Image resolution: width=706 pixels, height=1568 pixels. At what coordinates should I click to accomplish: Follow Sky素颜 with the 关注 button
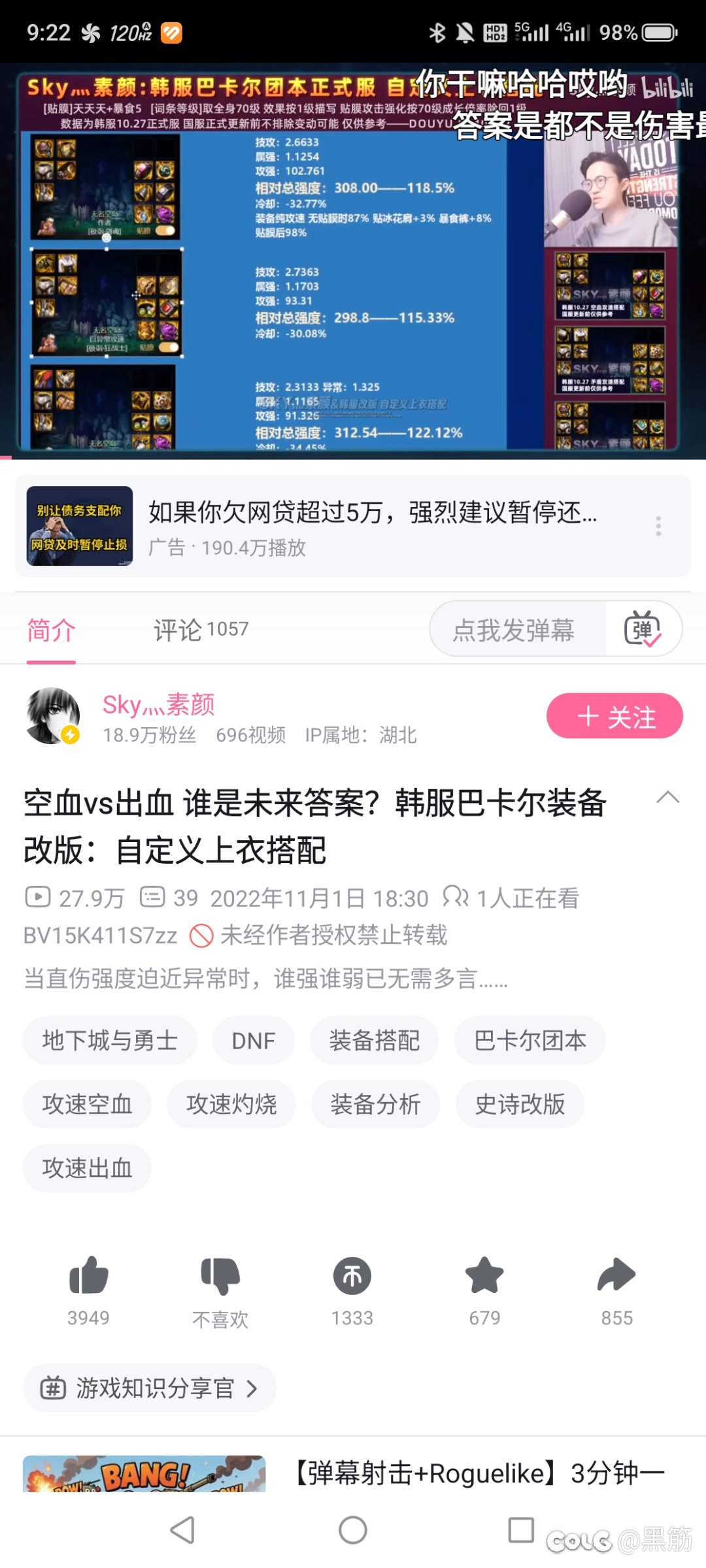coord(614,716)
